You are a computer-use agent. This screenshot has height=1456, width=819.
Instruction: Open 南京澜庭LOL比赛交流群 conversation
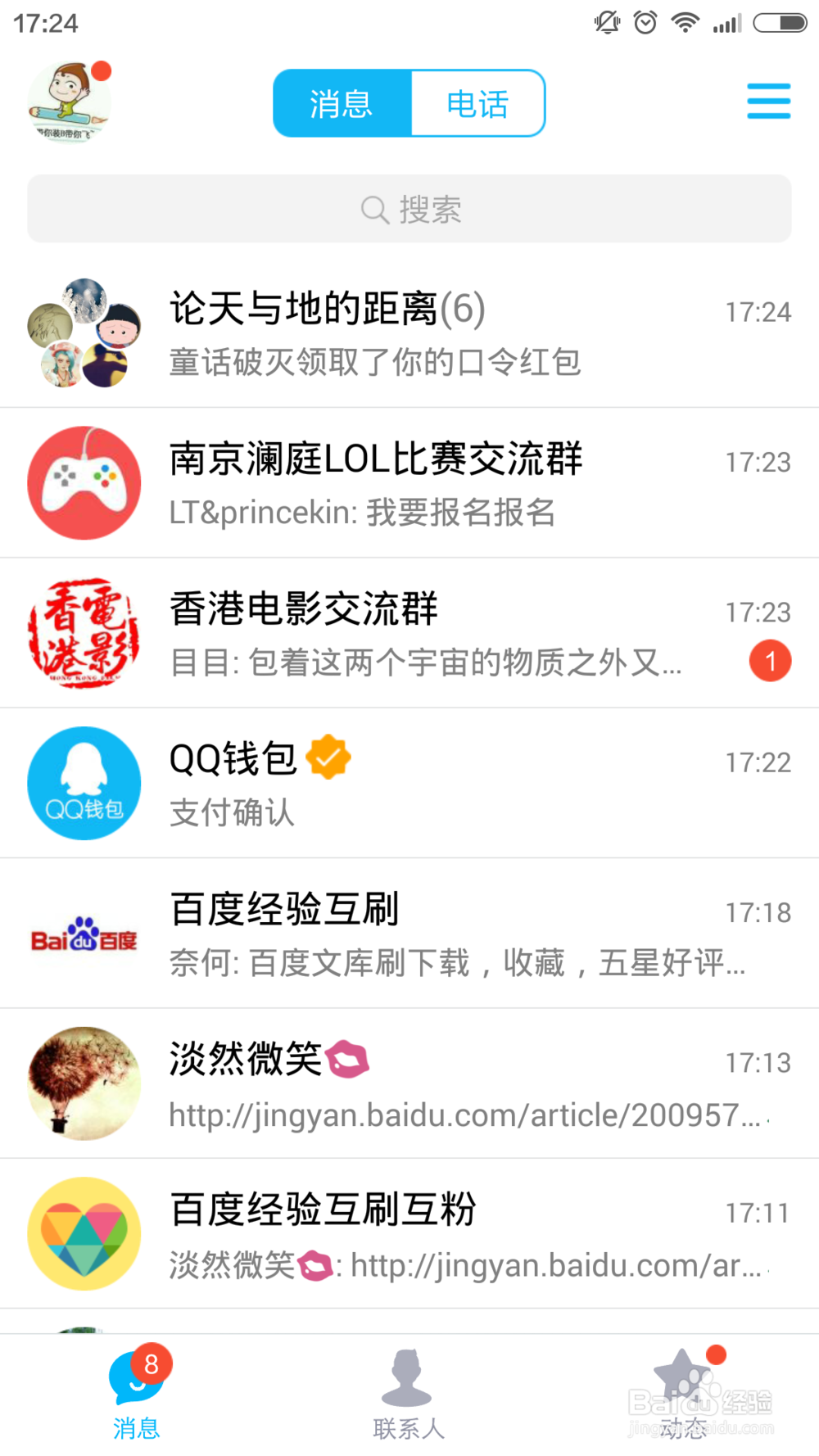[409, 483]
